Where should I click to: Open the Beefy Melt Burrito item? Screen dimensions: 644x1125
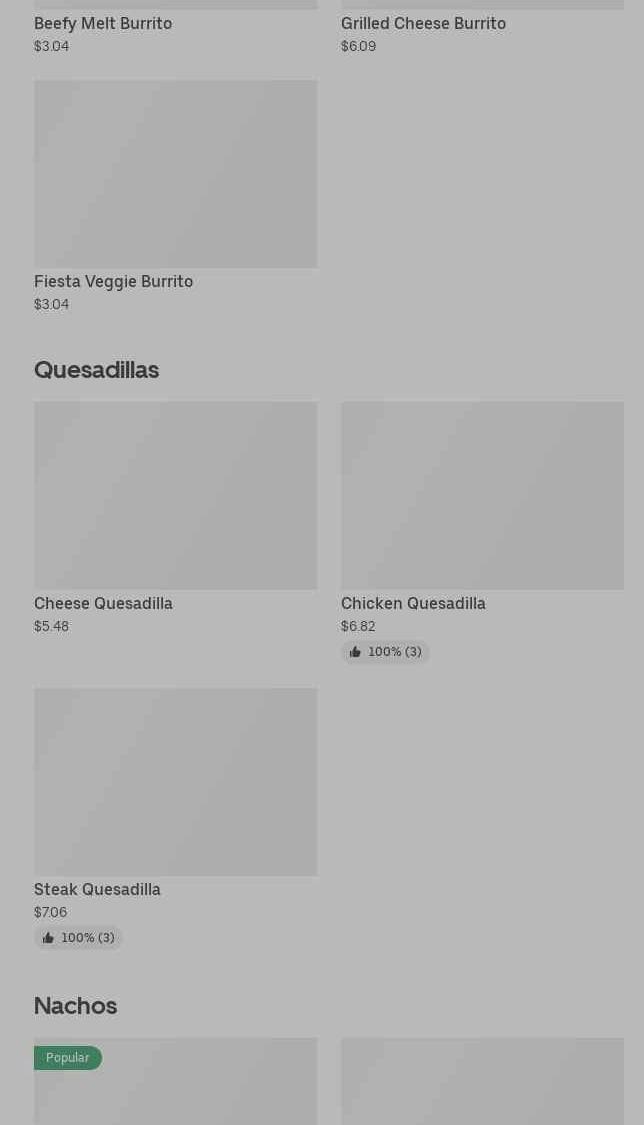point(103,24)
